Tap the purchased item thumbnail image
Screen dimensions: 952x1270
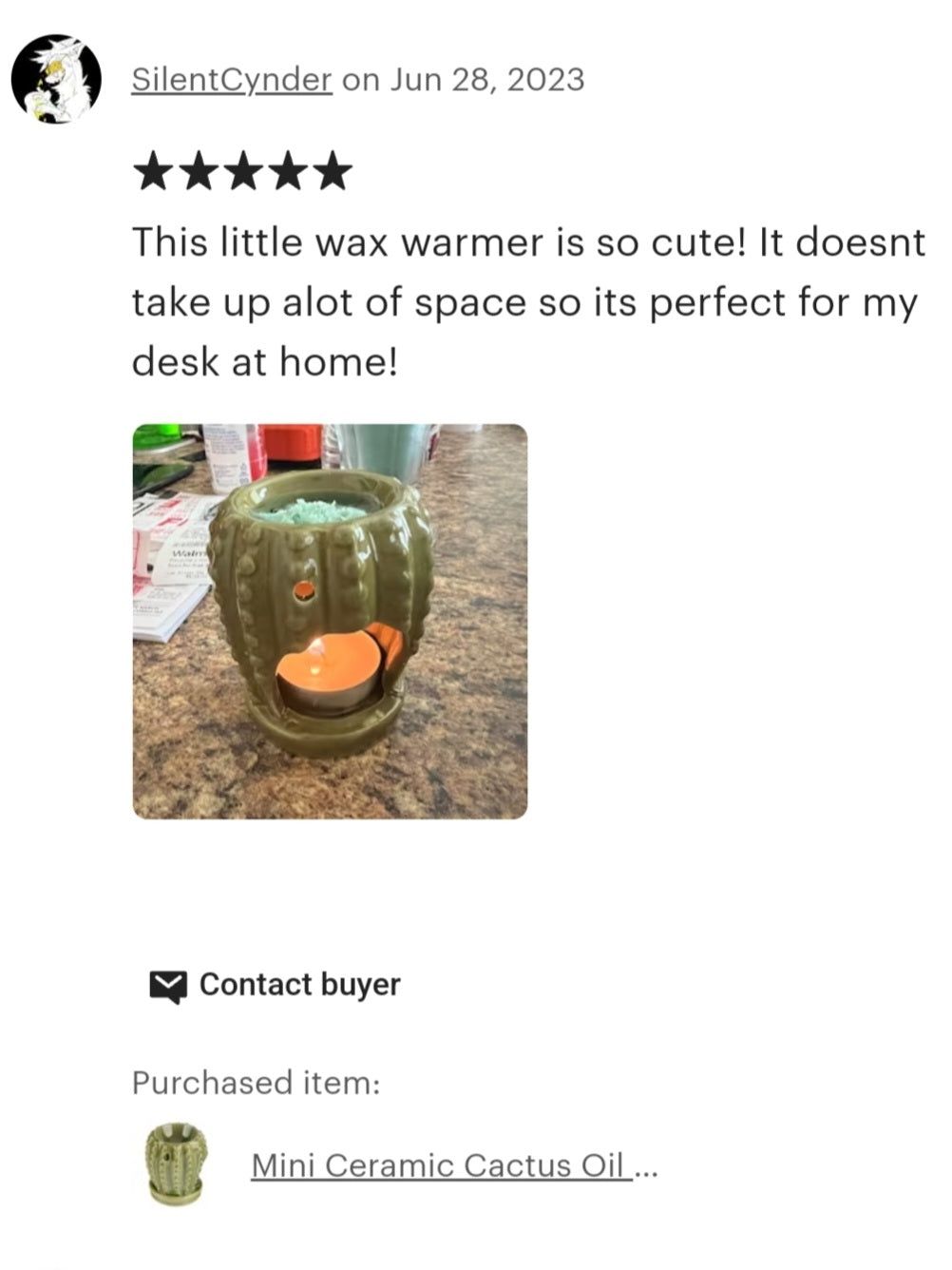click(x=176, y=1164)
